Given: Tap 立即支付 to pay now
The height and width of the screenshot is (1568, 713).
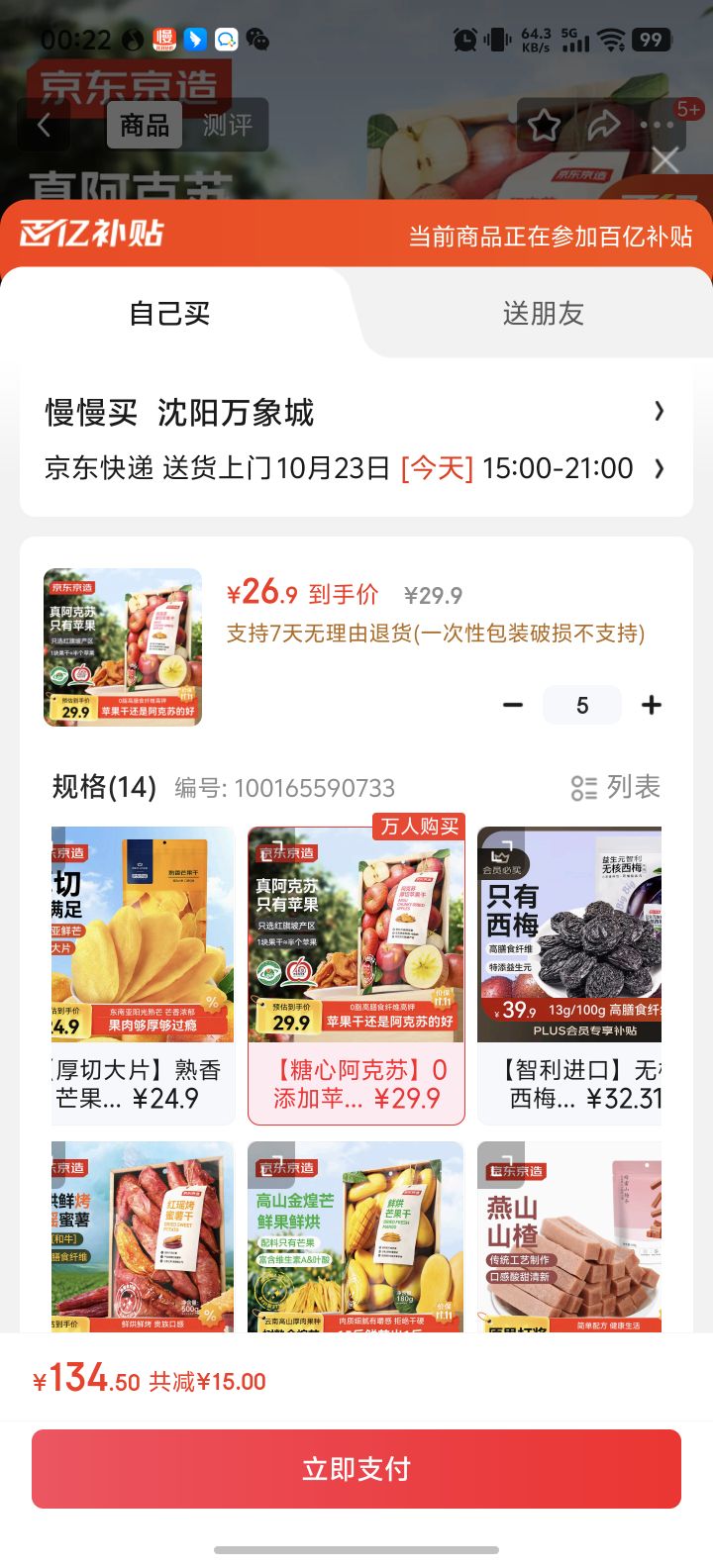Looking at the screenshot, I should click(356, 1469).
